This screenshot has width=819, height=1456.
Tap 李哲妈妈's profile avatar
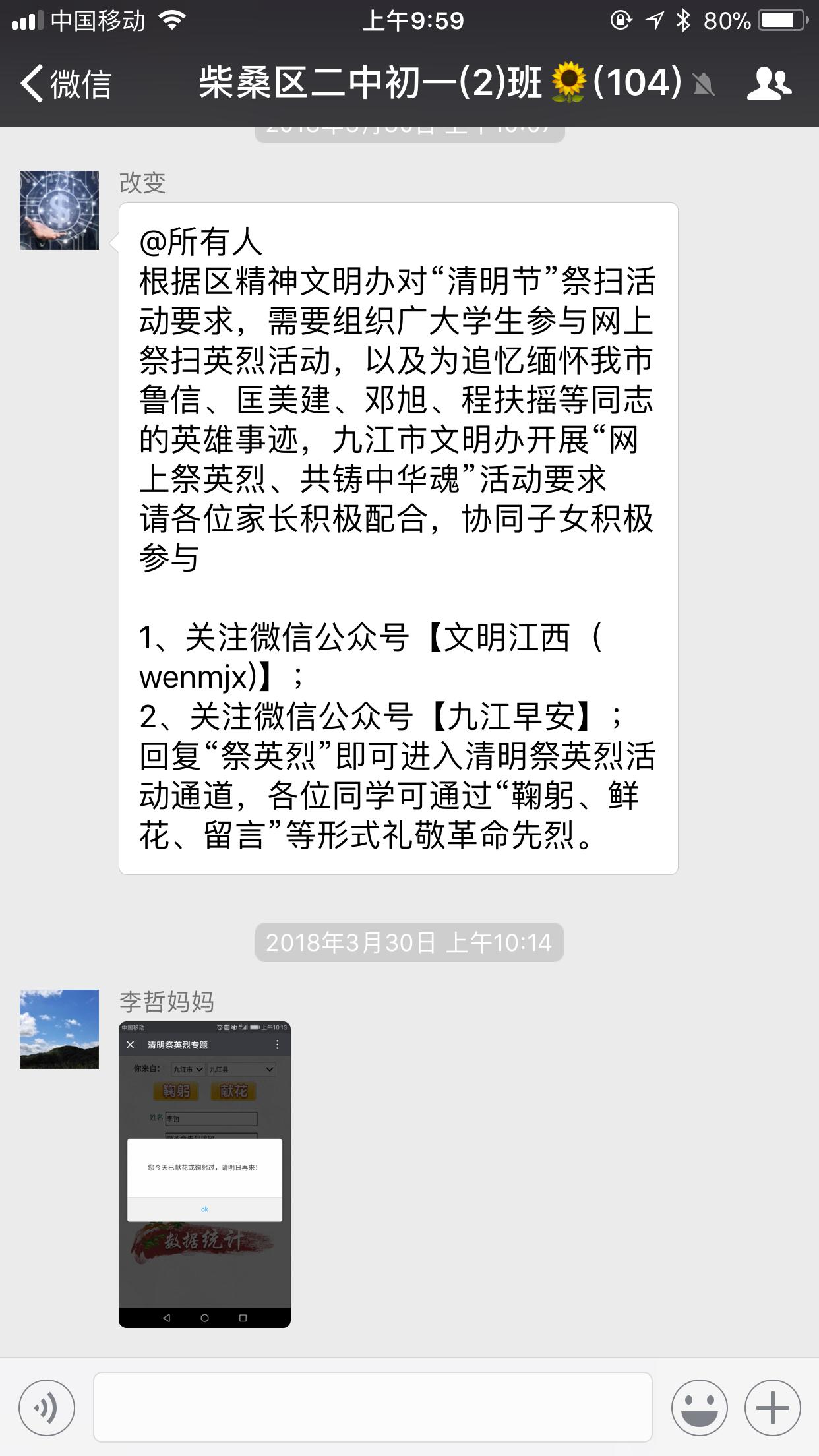pos(59,1029)
